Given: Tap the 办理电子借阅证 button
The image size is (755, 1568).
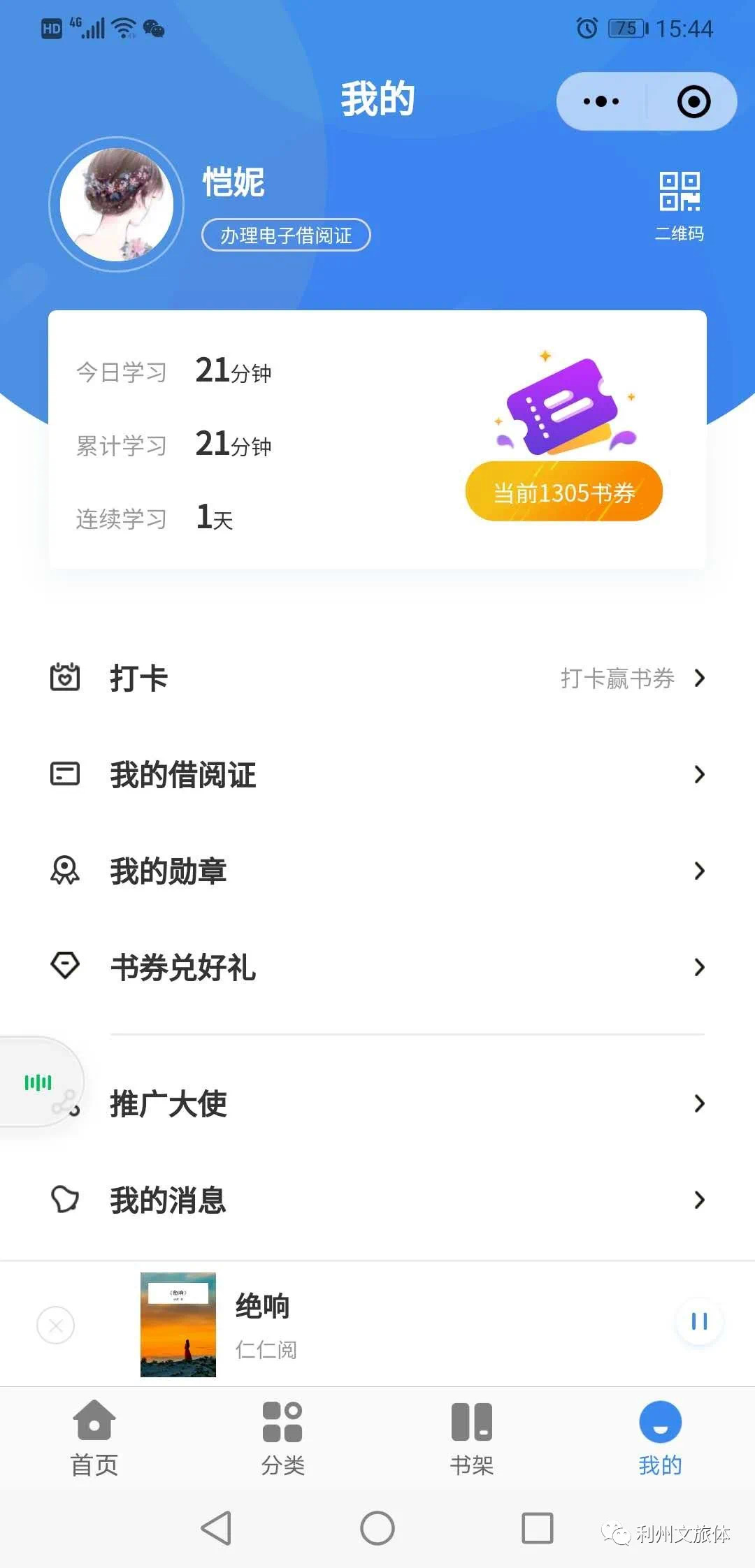Looking at the screenshot, I should (x=286, y=235).
